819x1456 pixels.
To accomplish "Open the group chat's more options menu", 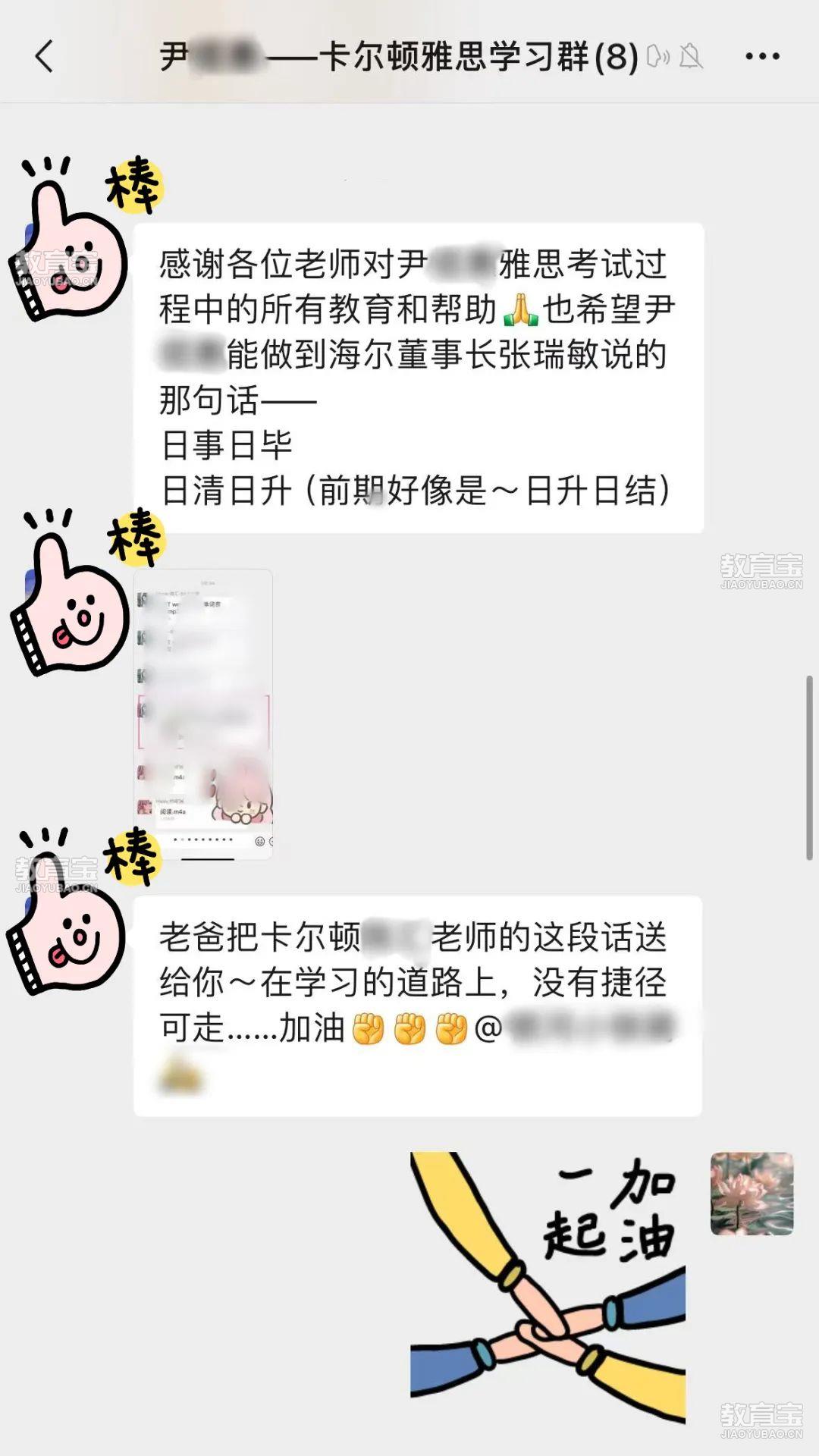I will click(x=762, y=57).
